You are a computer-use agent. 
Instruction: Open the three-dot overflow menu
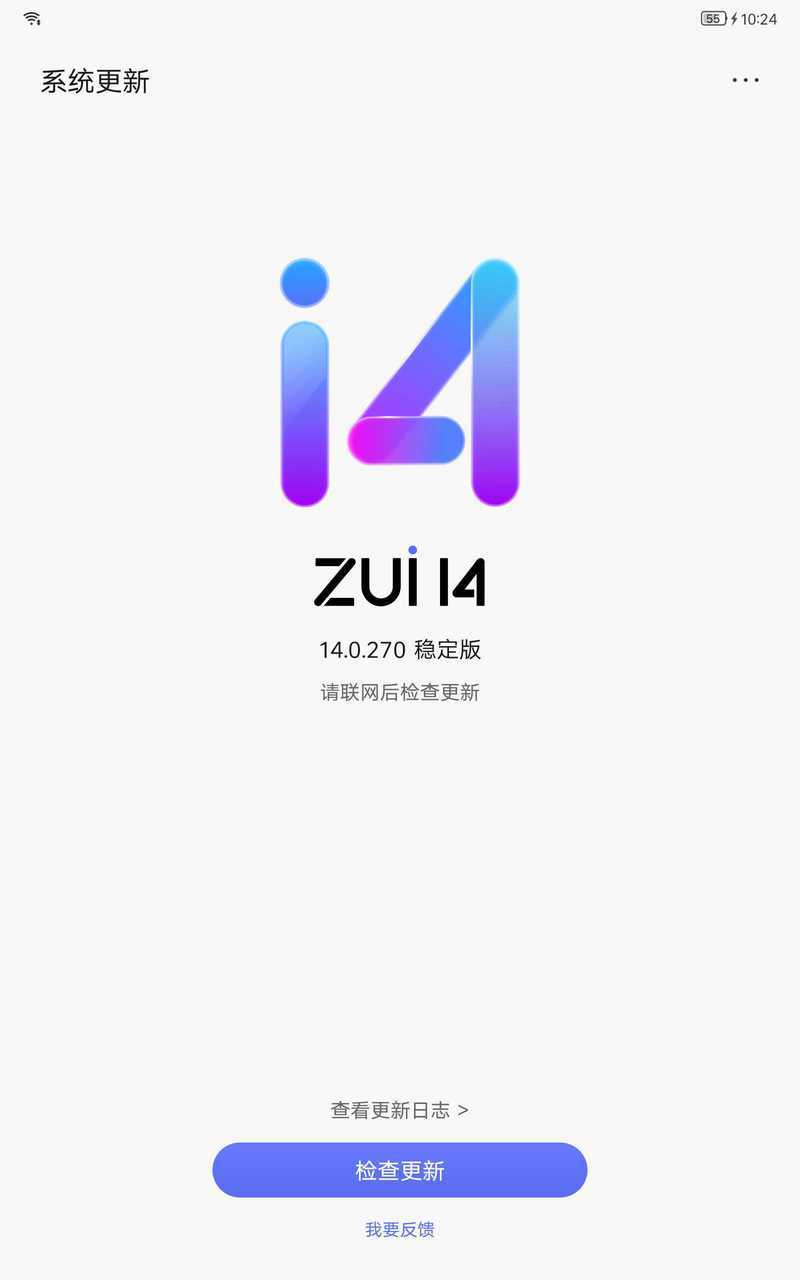coord(745,80)
